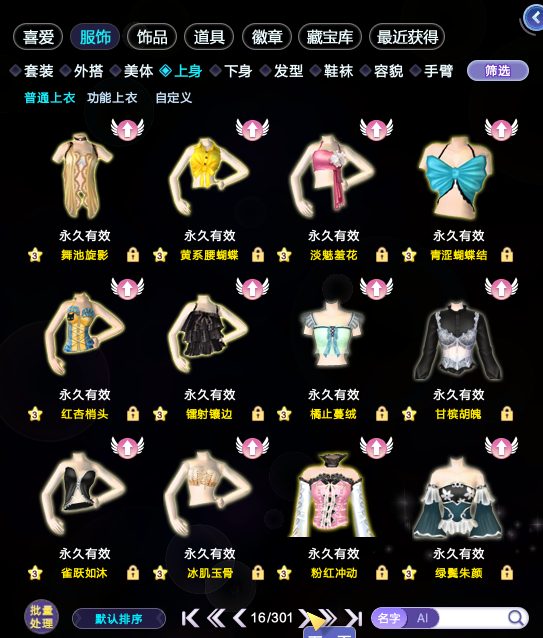Choose the 粉红冲动 top item
The height and width of the screenshot is (638, 543).
click(x=334, y=495)
